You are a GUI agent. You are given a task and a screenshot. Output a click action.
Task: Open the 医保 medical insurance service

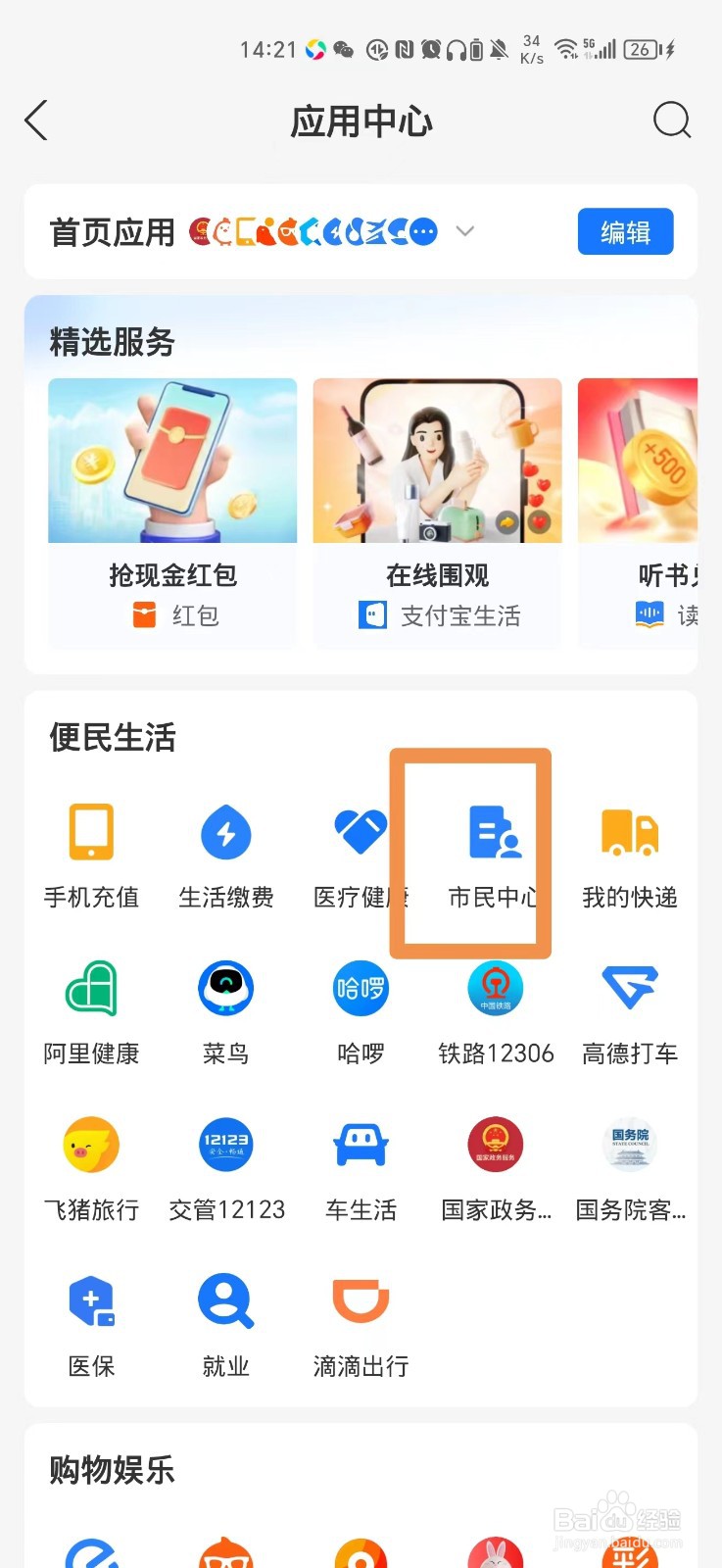coord(91,1321)
